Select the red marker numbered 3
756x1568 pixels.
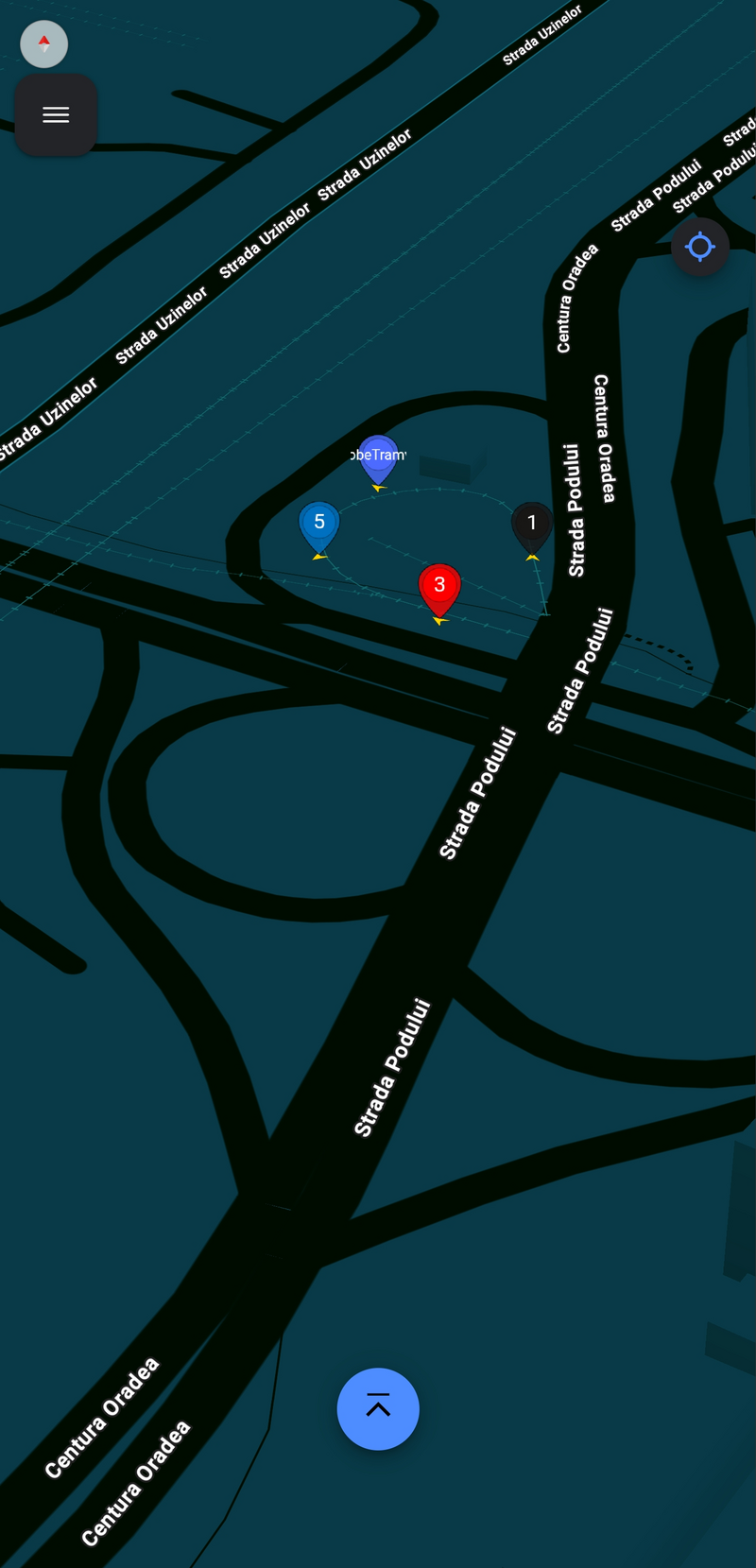click(x=439, y=587)
